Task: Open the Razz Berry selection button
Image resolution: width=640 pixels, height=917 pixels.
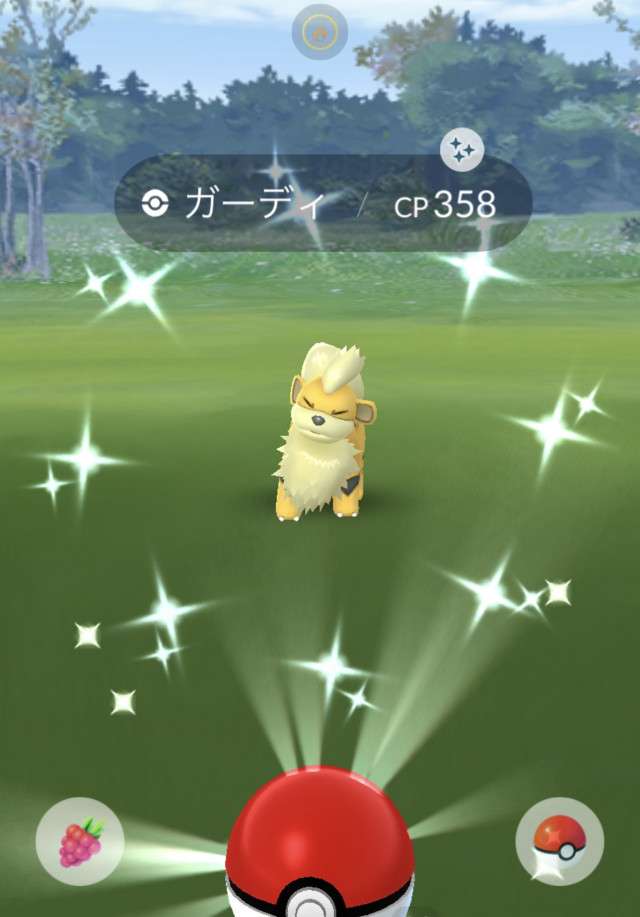Action: (x=80, y=841)
